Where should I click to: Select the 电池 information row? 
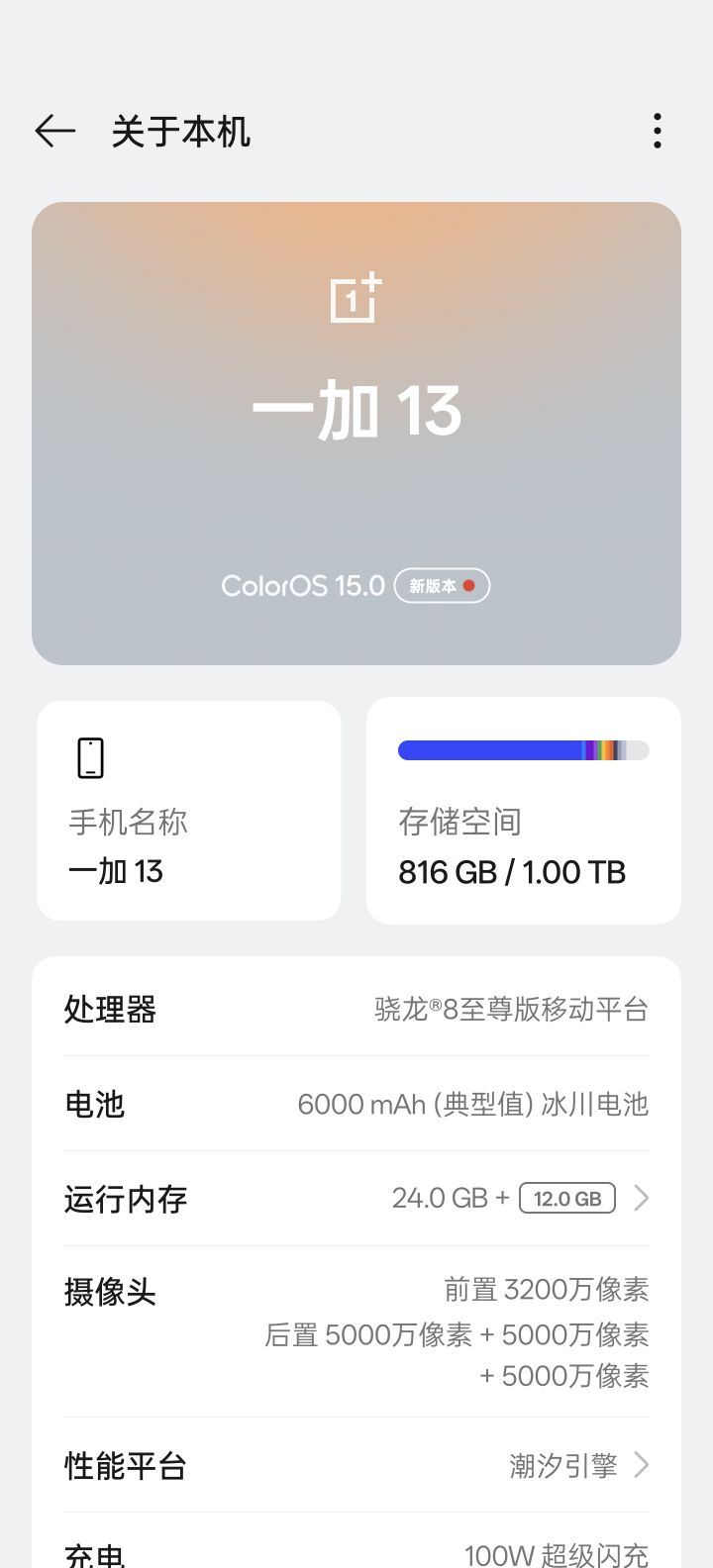coord(356,1104)
